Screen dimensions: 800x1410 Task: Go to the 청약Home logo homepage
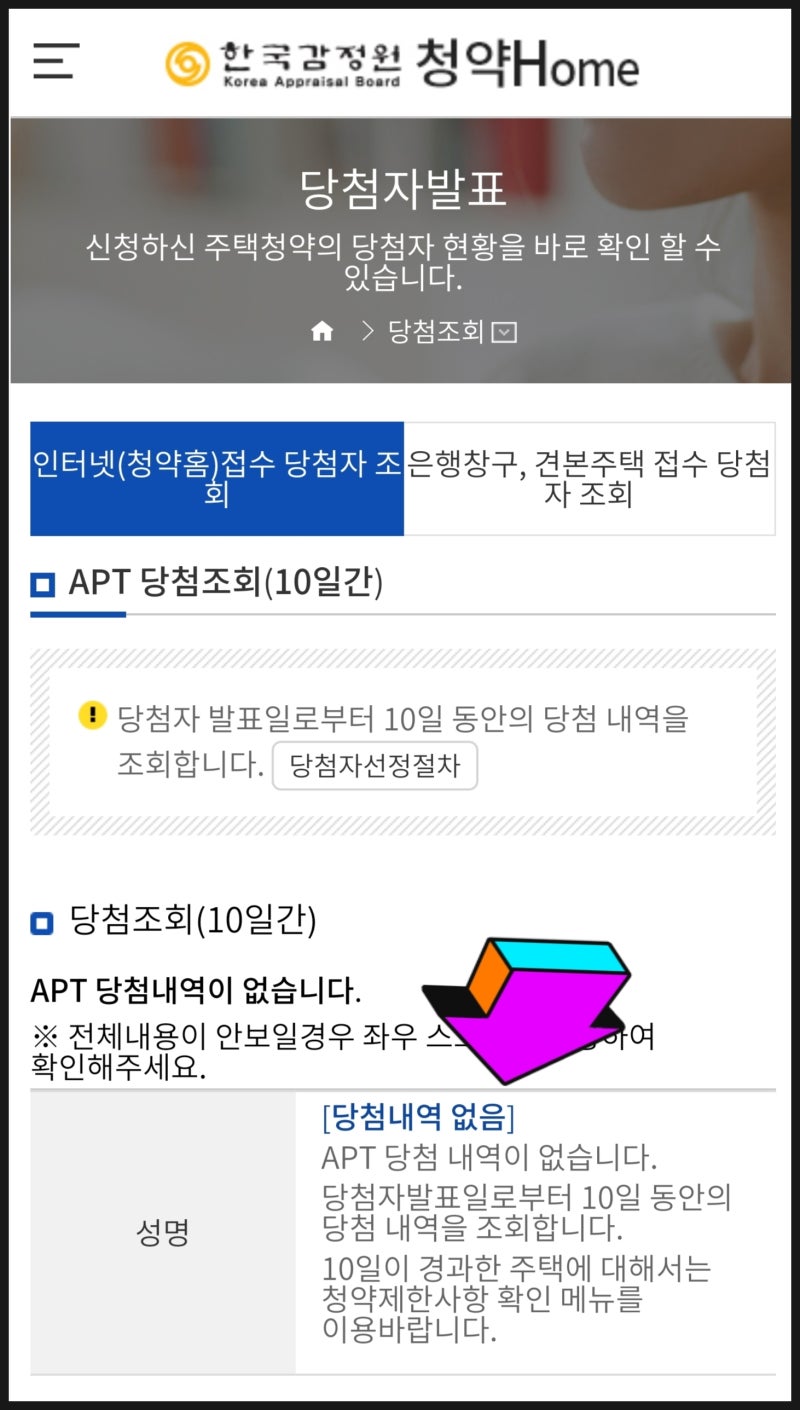point(402,63)
